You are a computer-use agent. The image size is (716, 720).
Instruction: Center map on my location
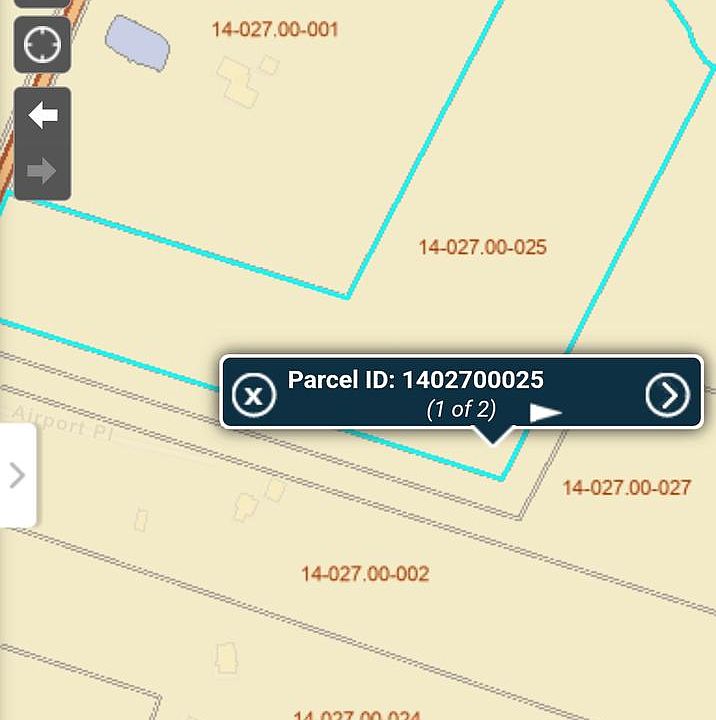pos(42,45)
